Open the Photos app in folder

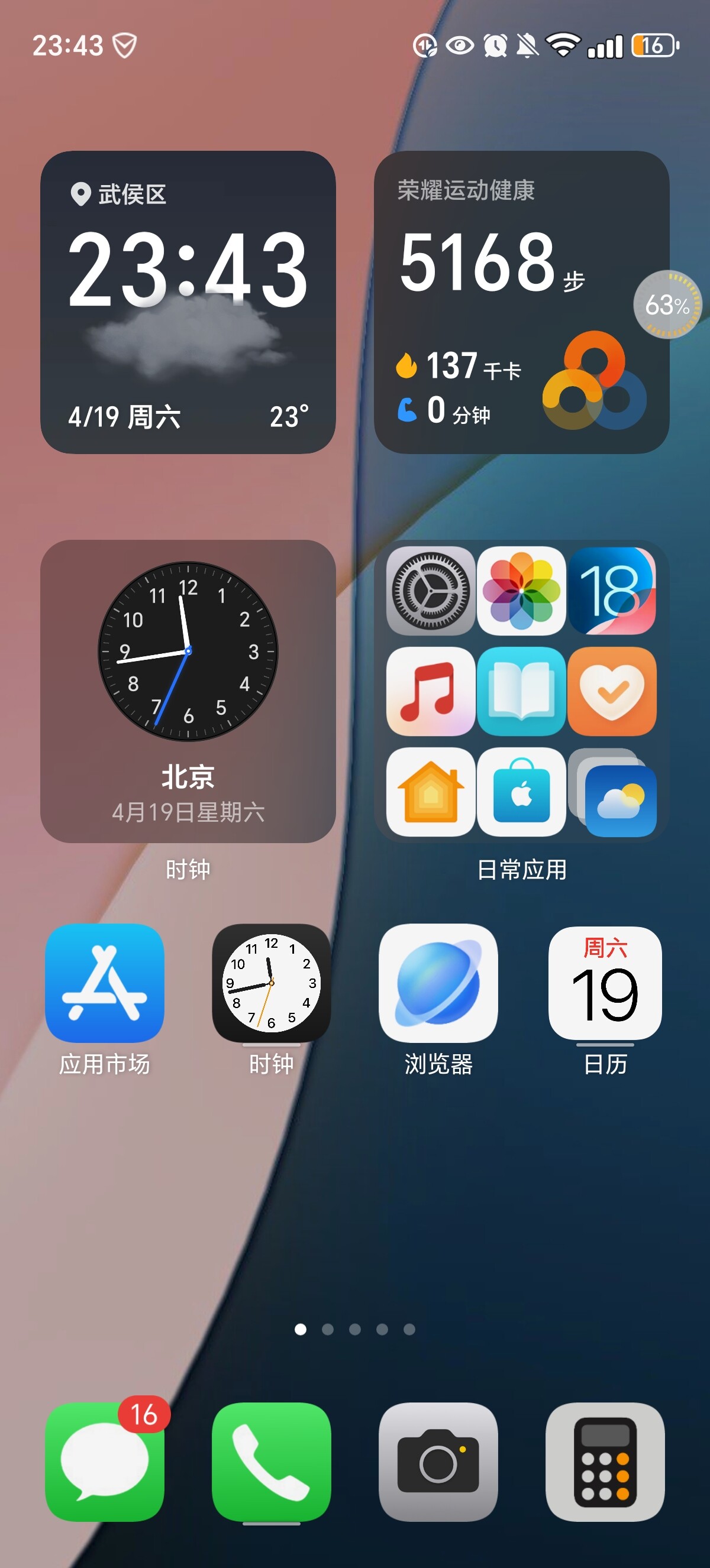pyautogui.click(x=521, y=591)
